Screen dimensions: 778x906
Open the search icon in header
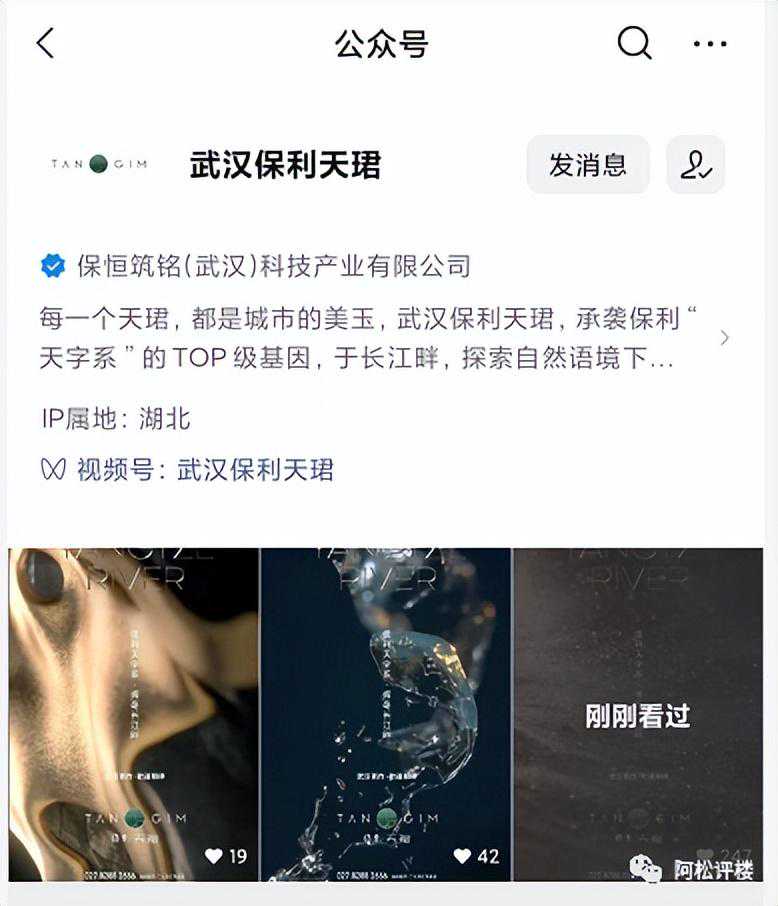[x=634, y=44]
